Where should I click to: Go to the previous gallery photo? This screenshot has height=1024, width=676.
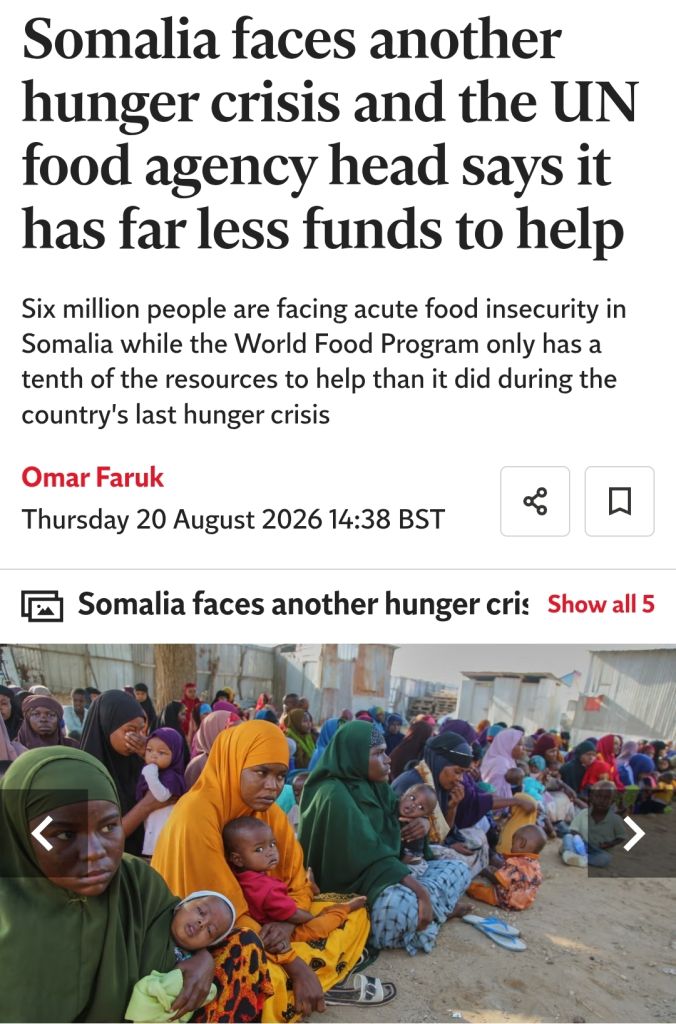coord(44,833)
